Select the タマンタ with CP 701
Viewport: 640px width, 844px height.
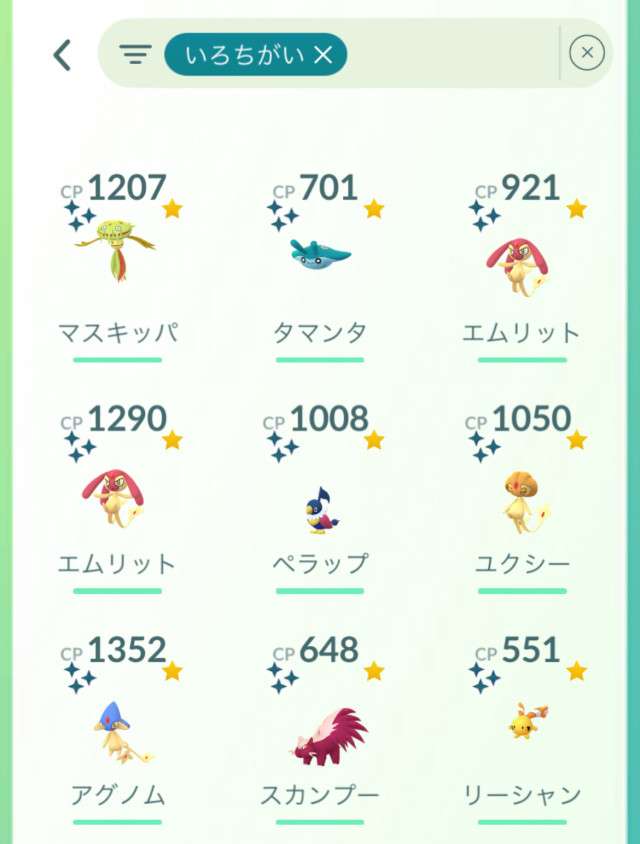pos(320,252)
